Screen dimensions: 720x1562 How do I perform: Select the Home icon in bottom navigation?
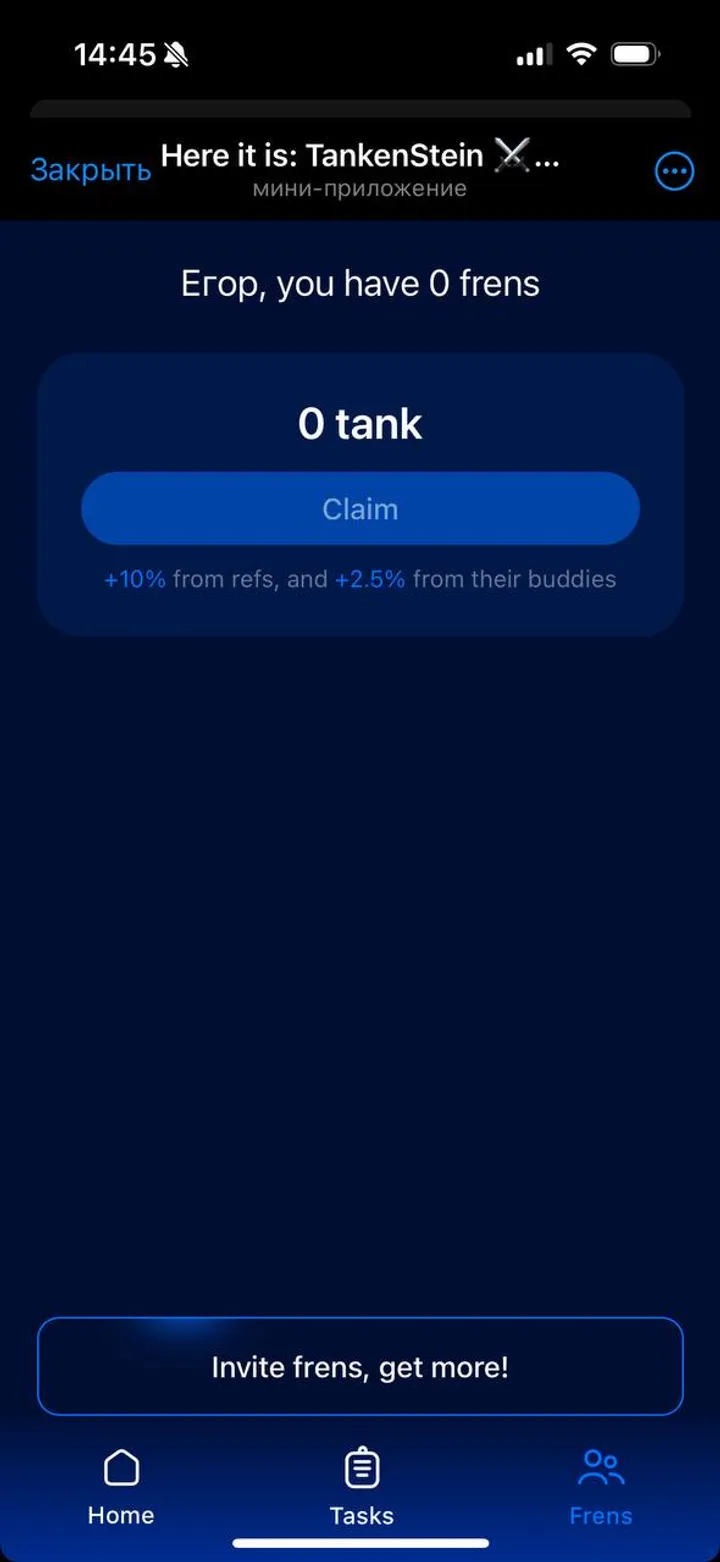coord(120,1466)
